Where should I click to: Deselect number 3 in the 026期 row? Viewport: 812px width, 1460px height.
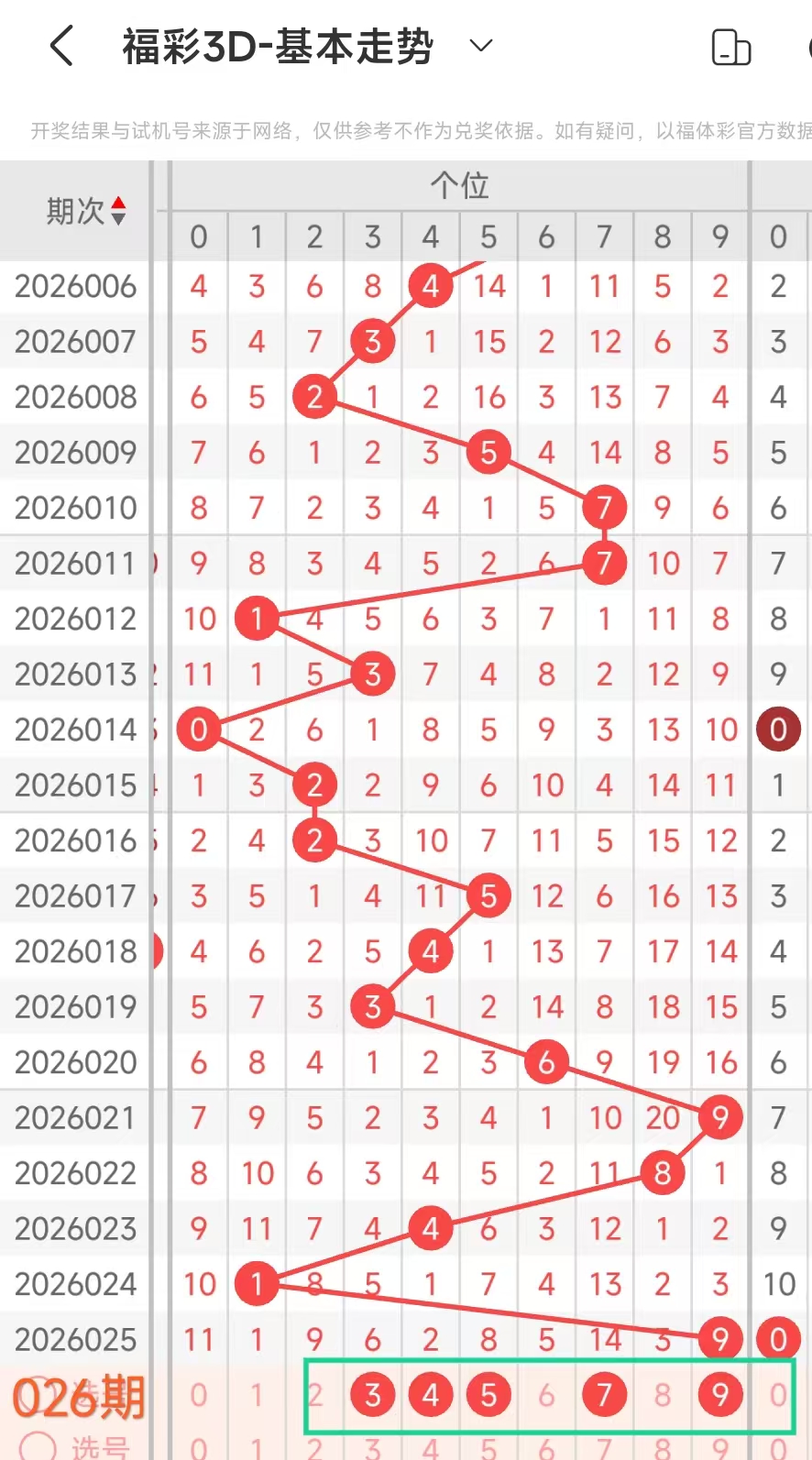tap(372, 1395)
